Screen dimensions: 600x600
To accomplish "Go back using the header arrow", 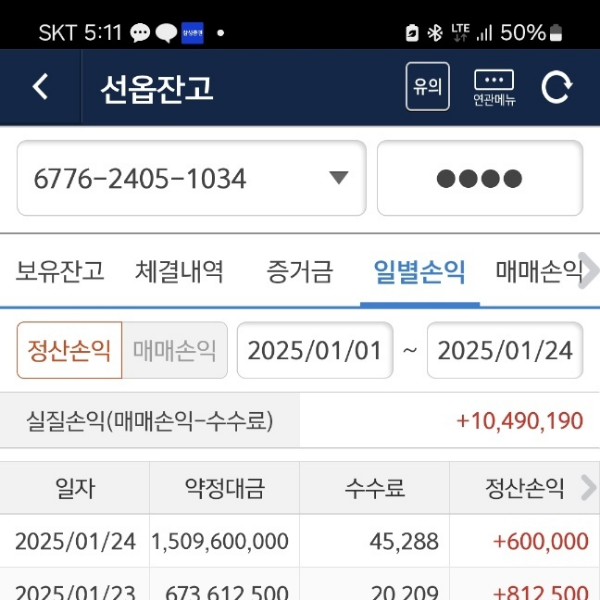I will coord(40,87).
